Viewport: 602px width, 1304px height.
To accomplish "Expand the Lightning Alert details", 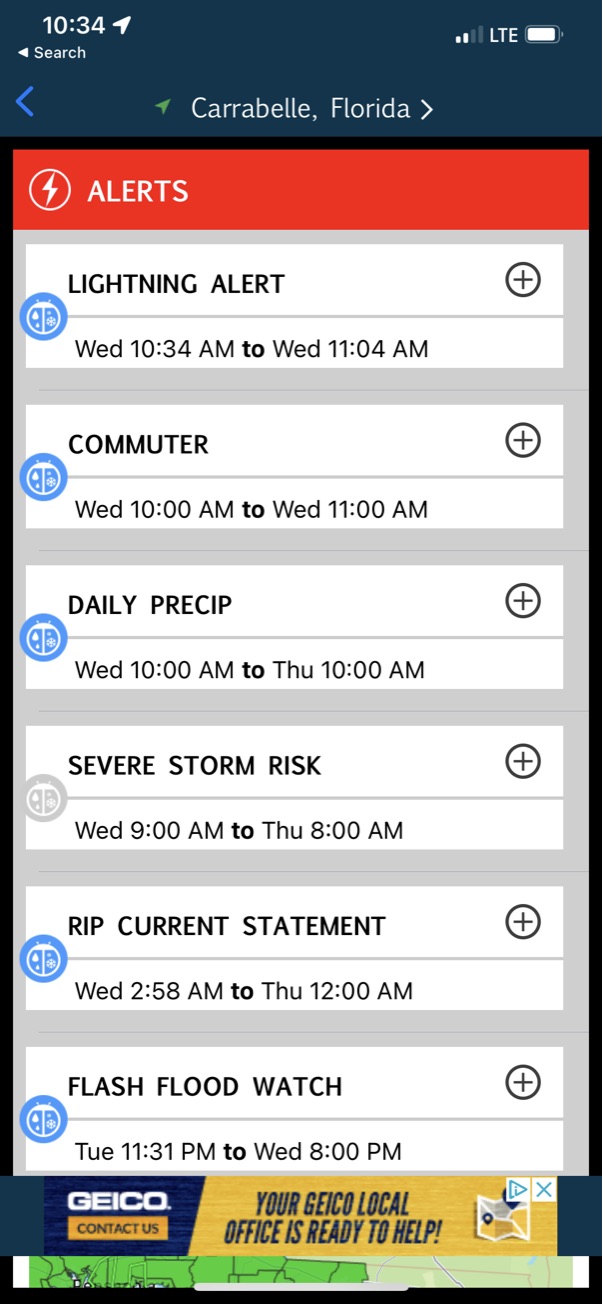I will [522, 280].
